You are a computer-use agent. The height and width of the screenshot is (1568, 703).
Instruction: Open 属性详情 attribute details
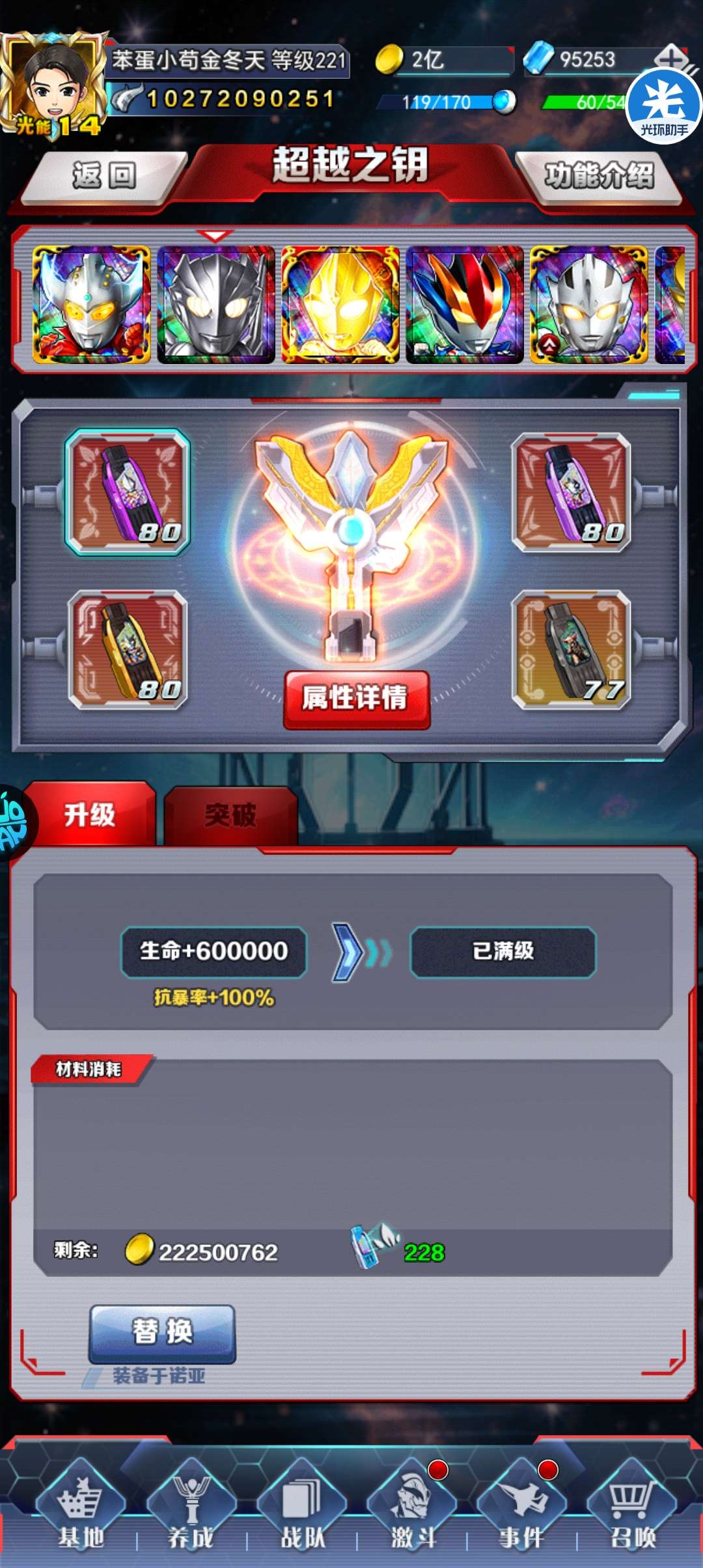[x=356, y=699]
